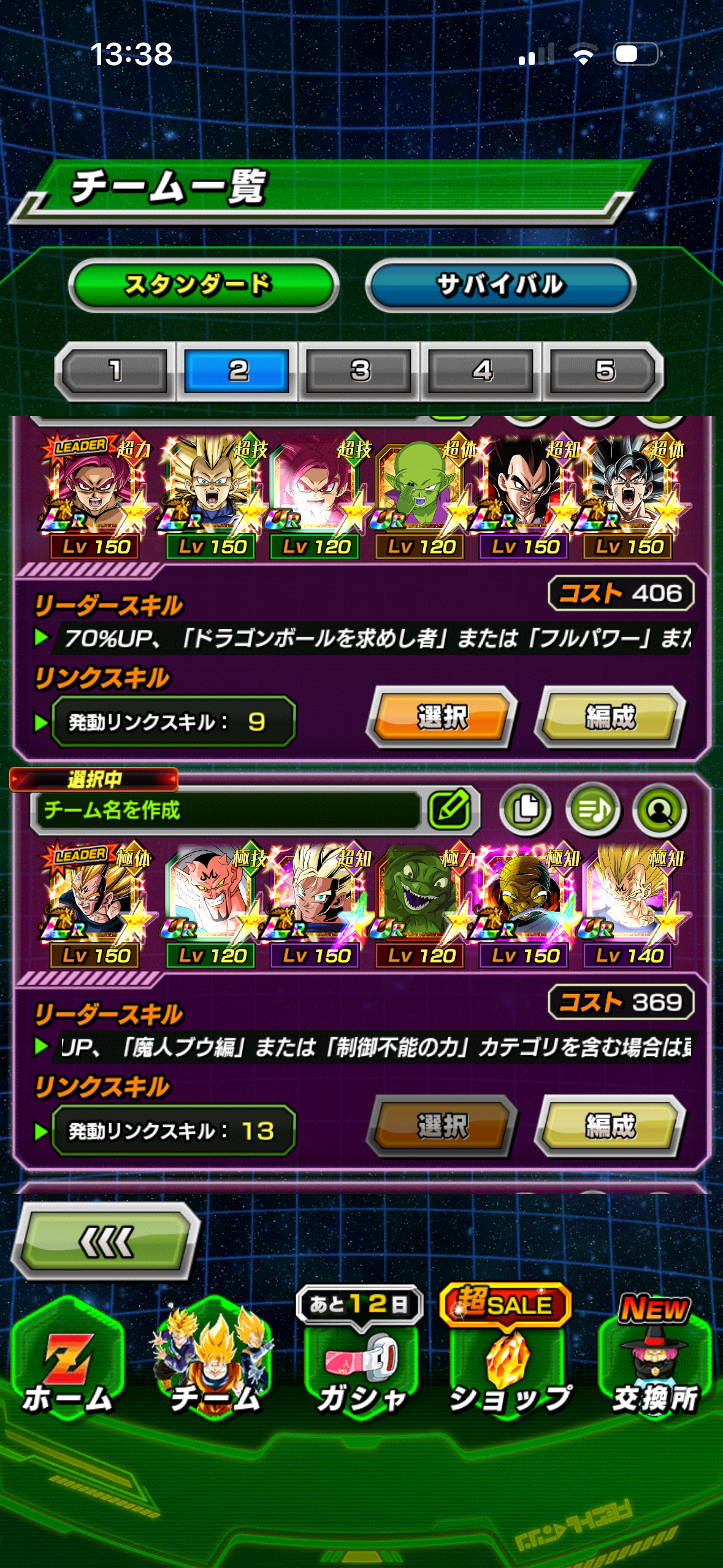Edit formation of the cost 406 team
The image size is (723, 1568).
point(610,717)
